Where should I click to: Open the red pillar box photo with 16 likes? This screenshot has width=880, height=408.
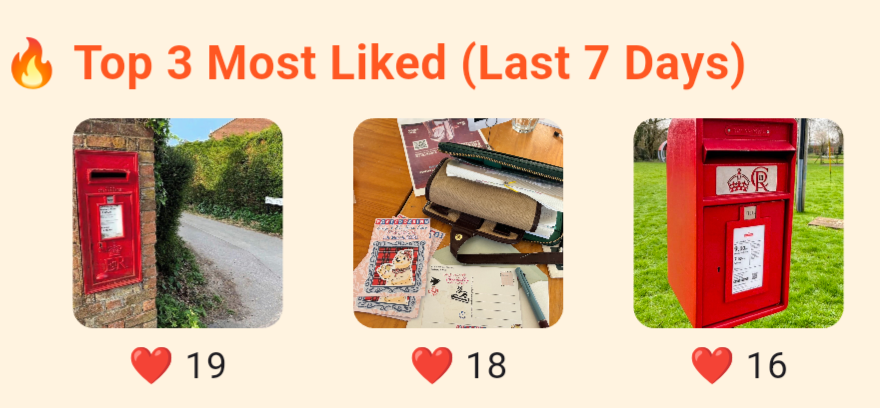[738, 223]
